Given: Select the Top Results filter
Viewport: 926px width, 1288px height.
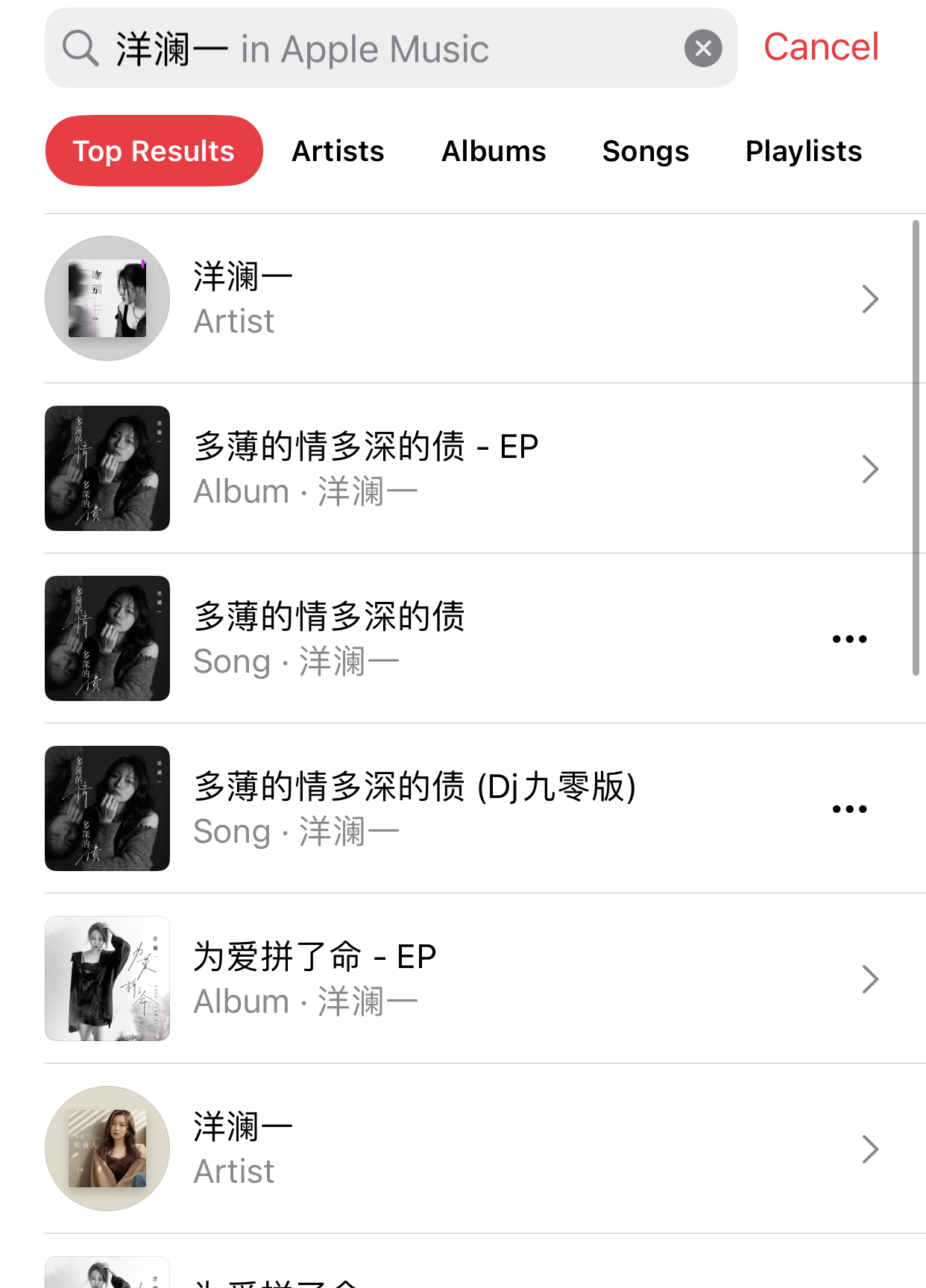Looking at the screenshot, I should click(154, 151).
